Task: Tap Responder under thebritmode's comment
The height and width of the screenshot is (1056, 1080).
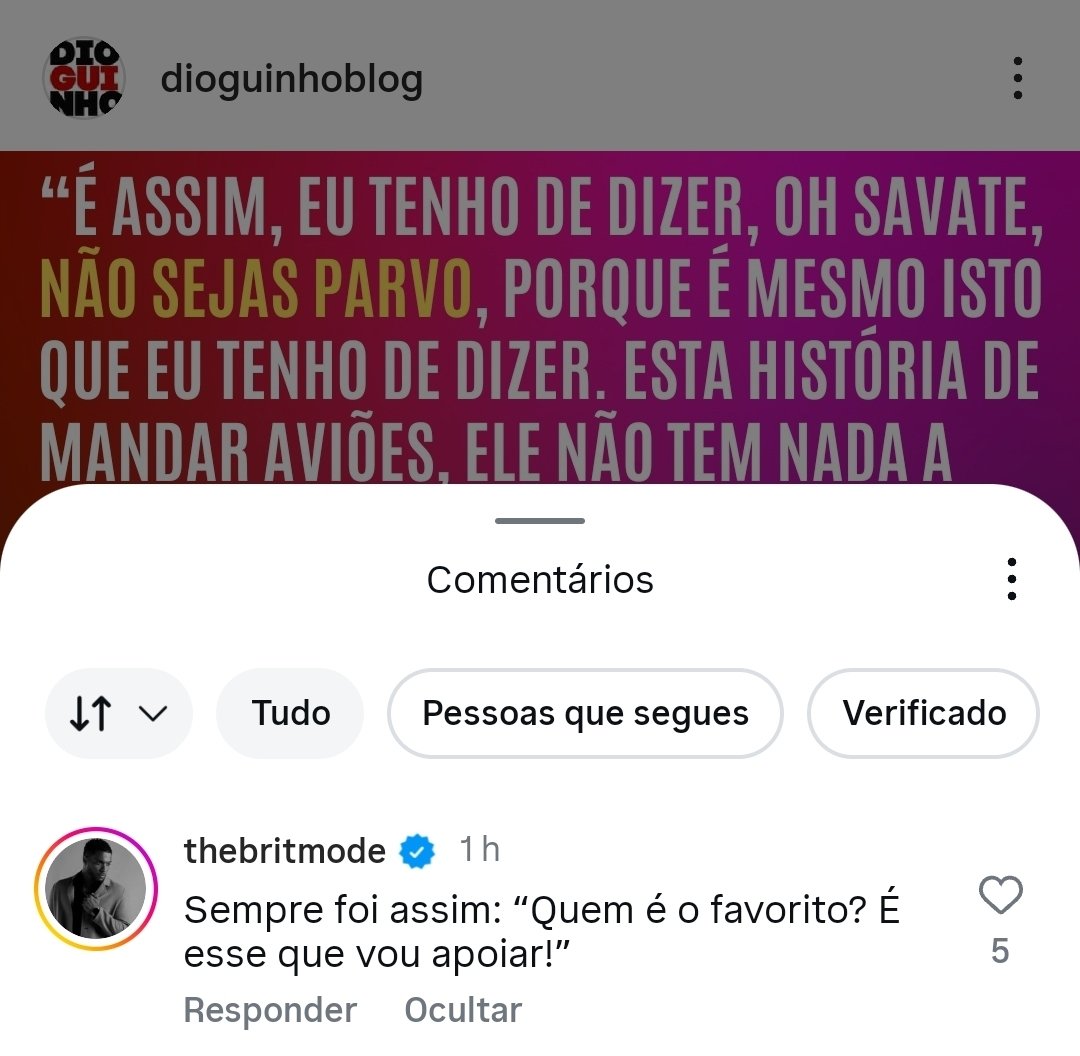Action: point(270,1010)
